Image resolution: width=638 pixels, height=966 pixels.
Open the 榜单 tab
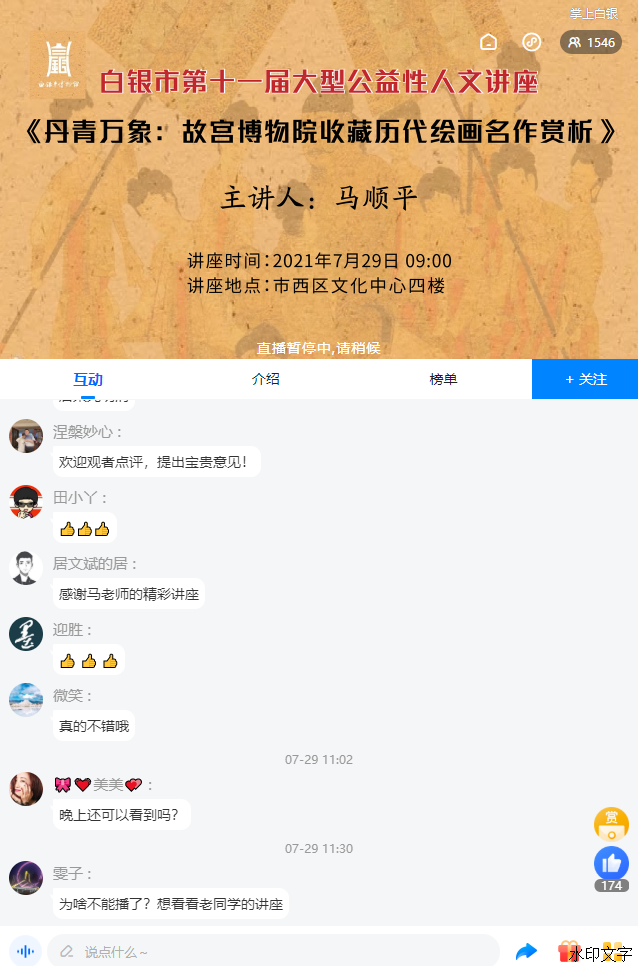[443, 380]
